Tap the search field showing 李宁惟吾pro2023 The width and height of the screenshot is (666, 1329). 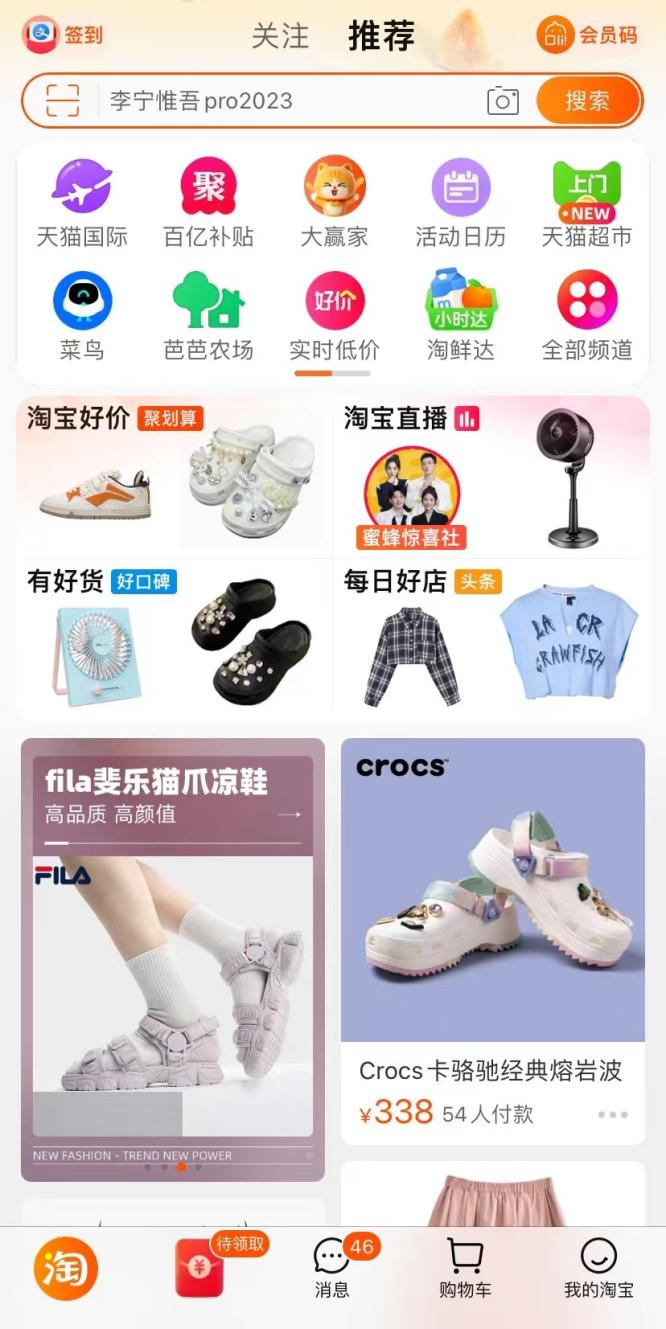click(290, 101)
